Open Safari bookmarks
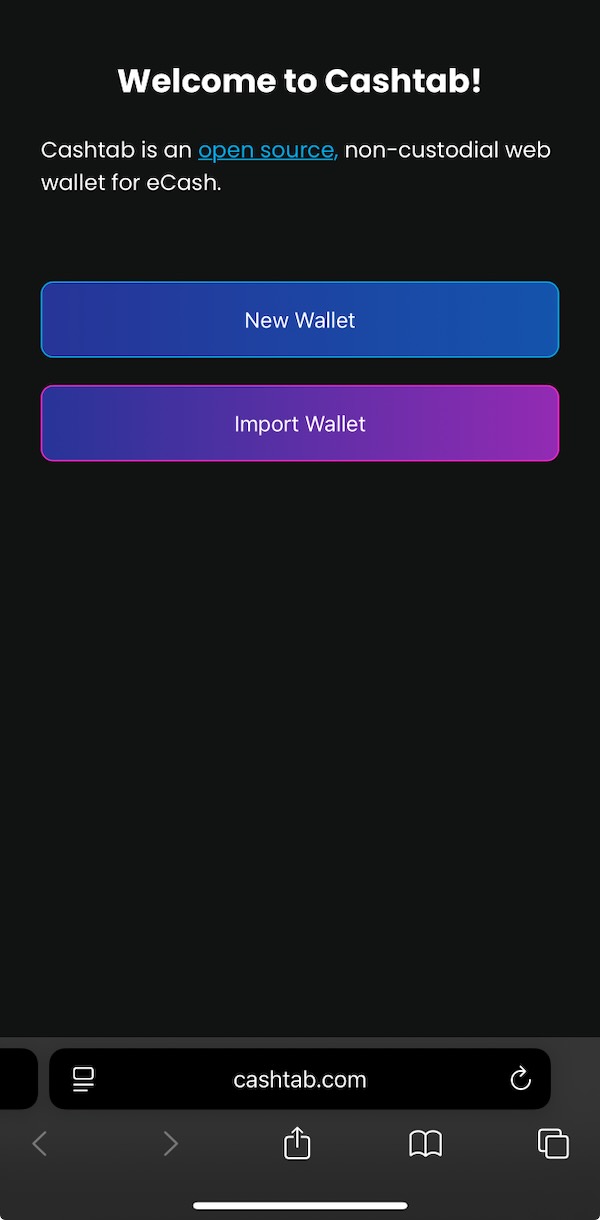The image size is (600, 1220). tap(426, 1143)
